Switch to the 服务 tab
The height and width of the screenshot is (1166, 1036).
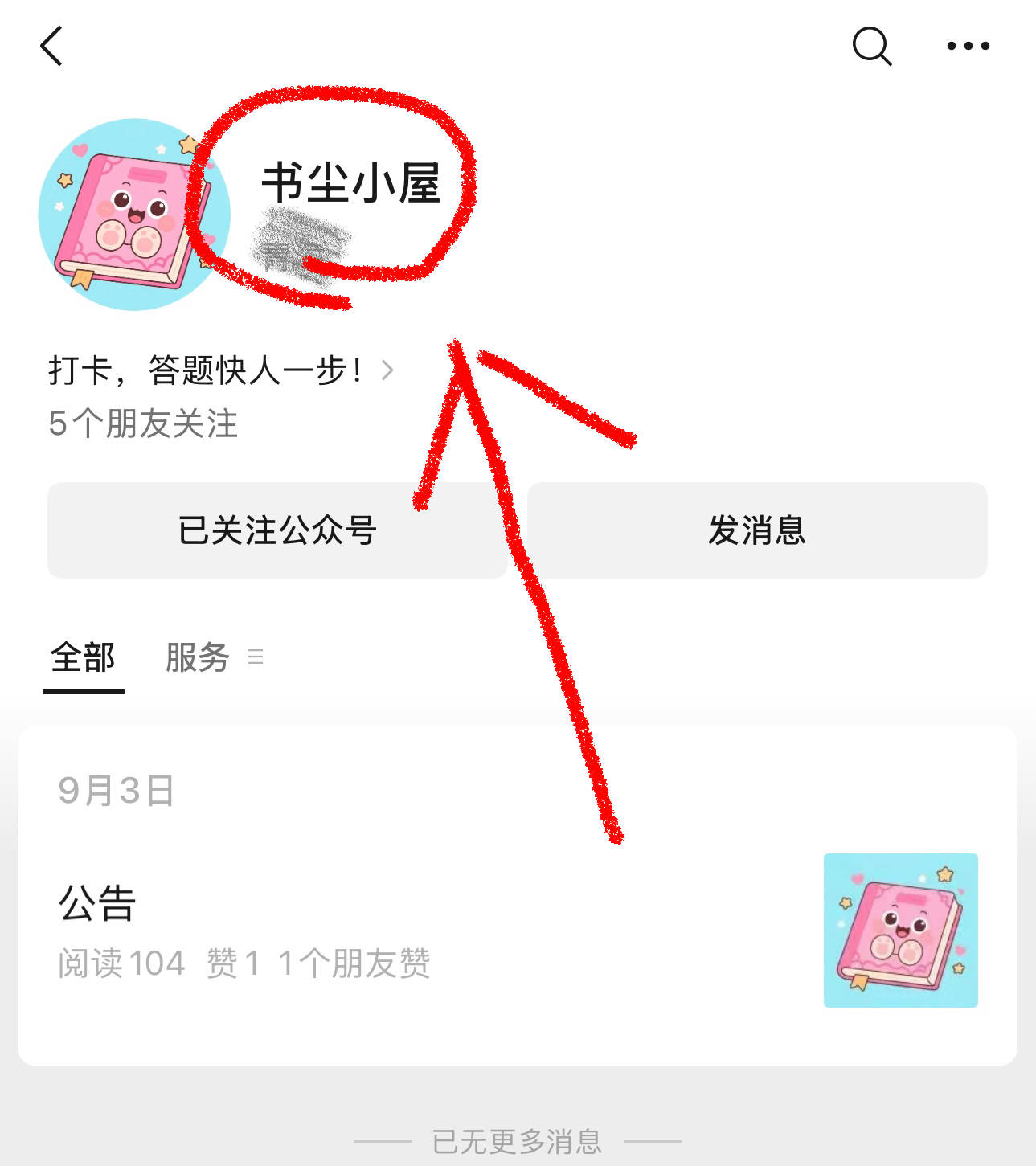click(198, 658)
